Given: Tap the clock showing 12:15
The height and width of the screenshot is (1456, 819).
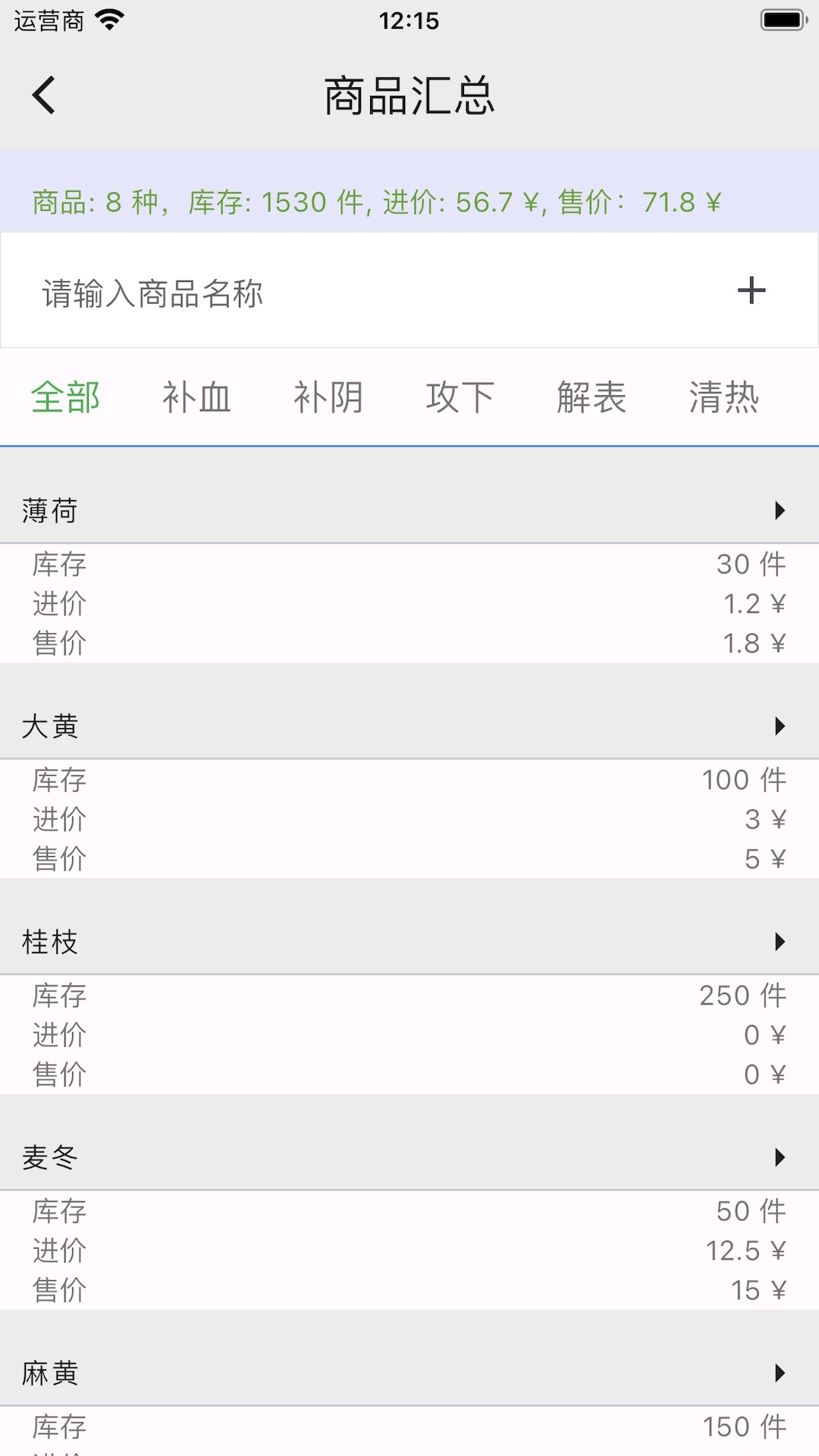Looking at the screenshot, I should click(x=409, y=20).
